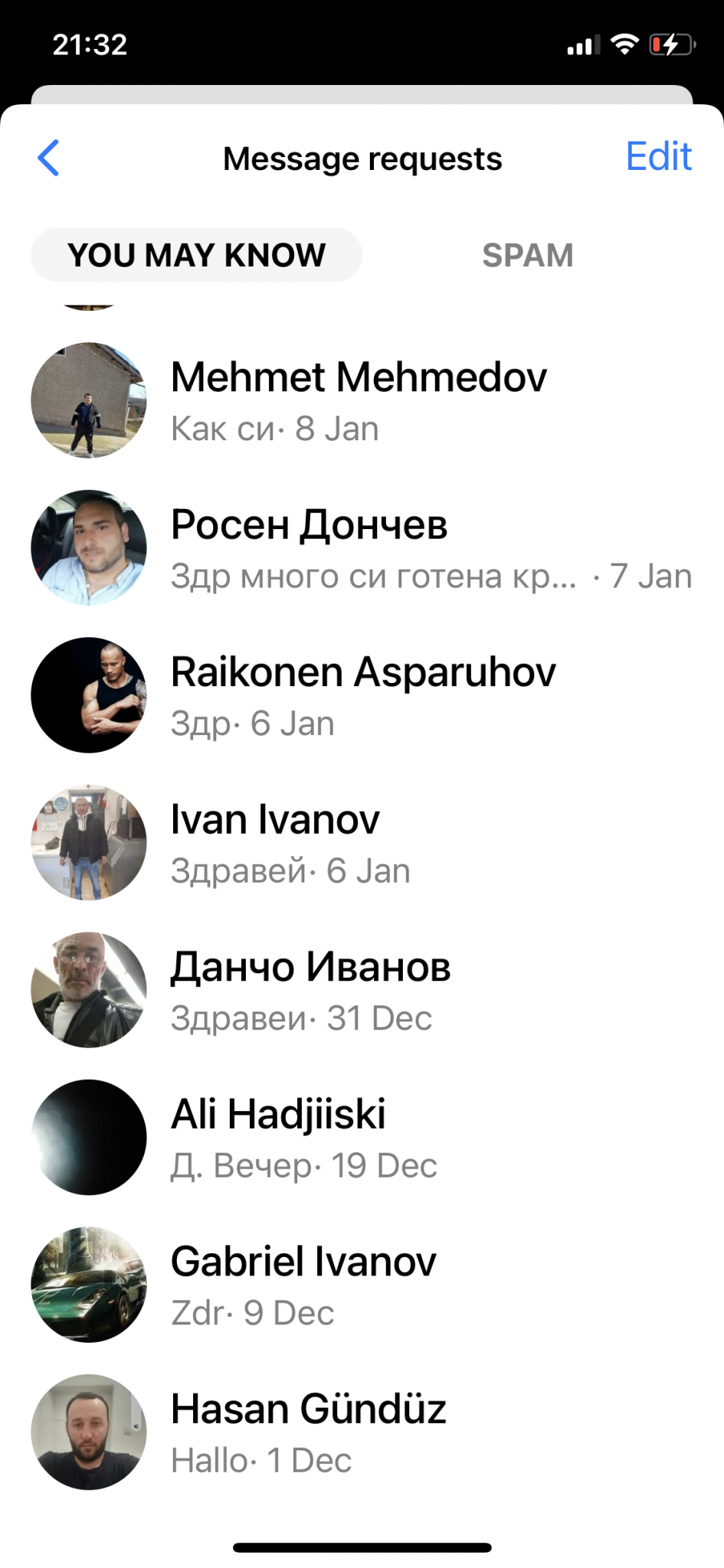Open request from Mehmet Mehmedov
Screen dimensions: 724x1568
pyautogui.click(x=359, y=400)
